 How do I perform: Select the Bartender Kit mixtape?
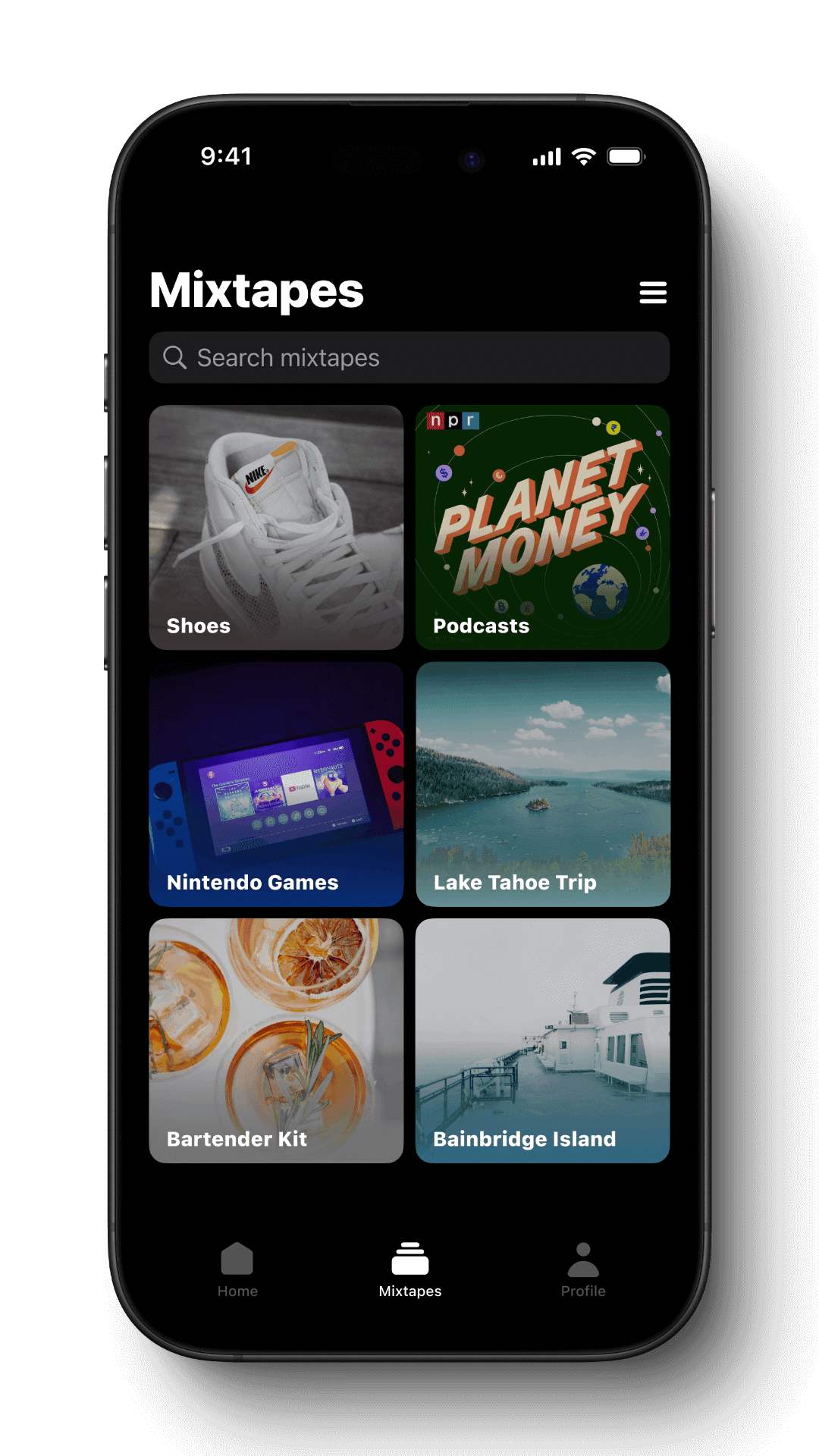click(276, 1040)
